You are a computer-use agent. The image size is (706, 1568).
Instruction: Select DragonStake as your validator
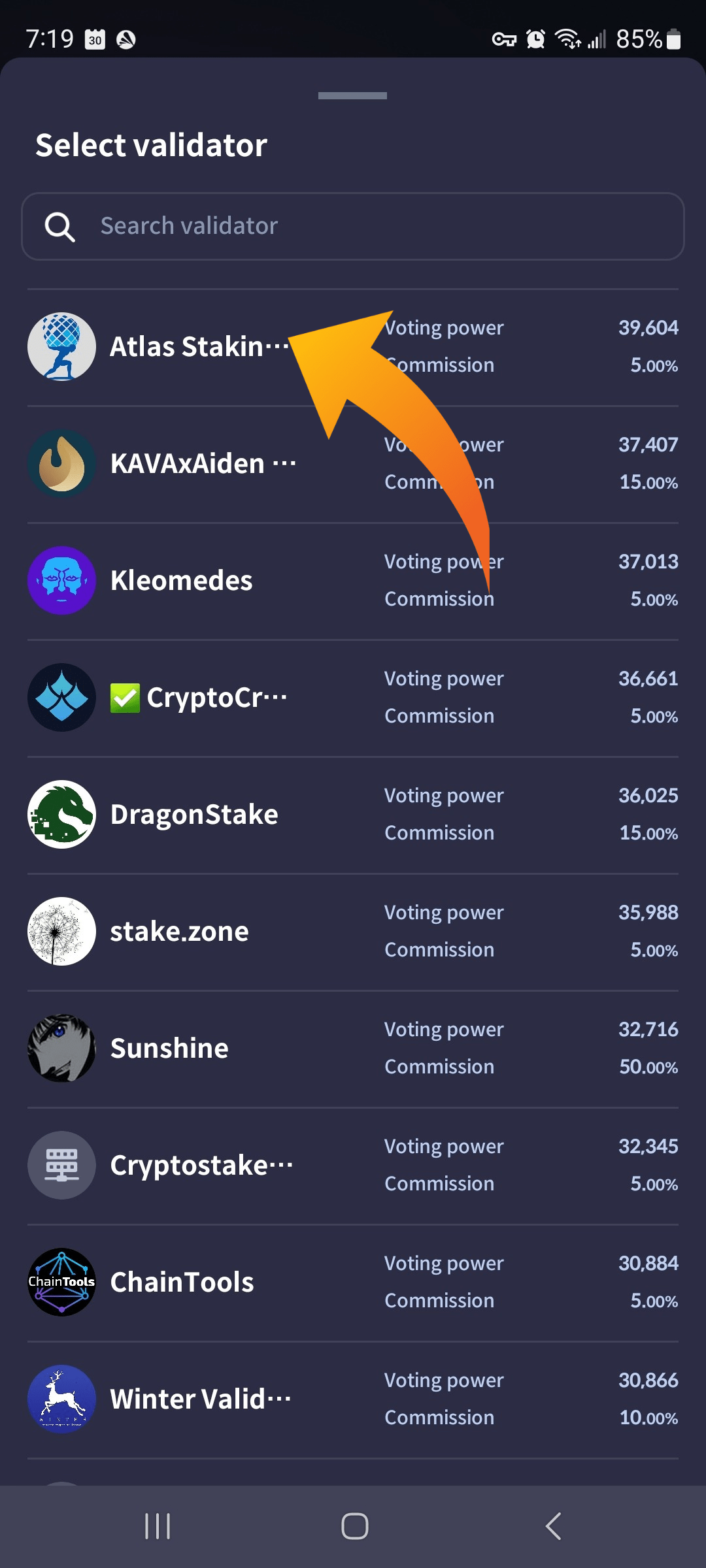pos(353,814)
